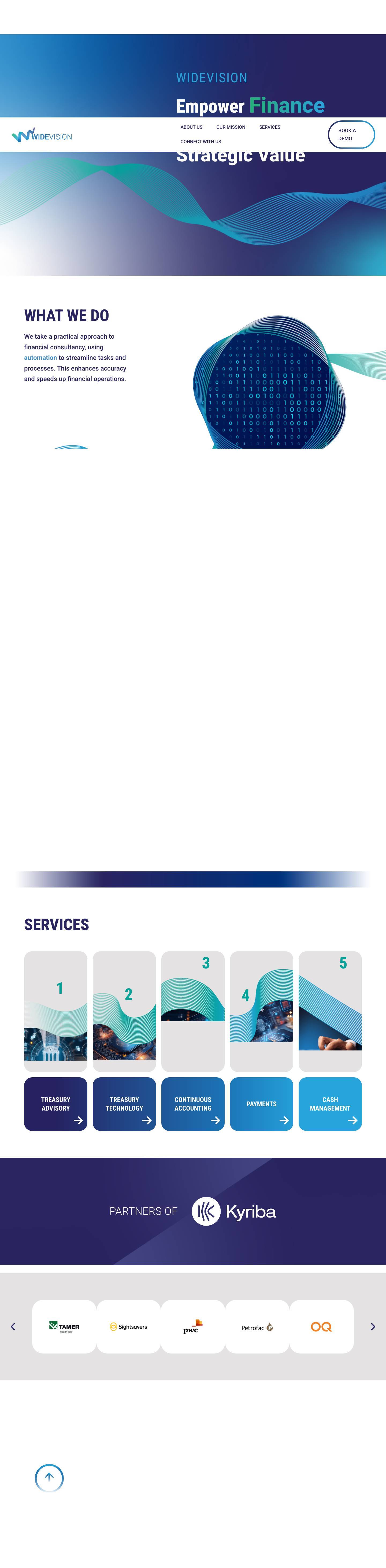Open the Services menu link
The image size is (386, 1568).
[270, 127]
